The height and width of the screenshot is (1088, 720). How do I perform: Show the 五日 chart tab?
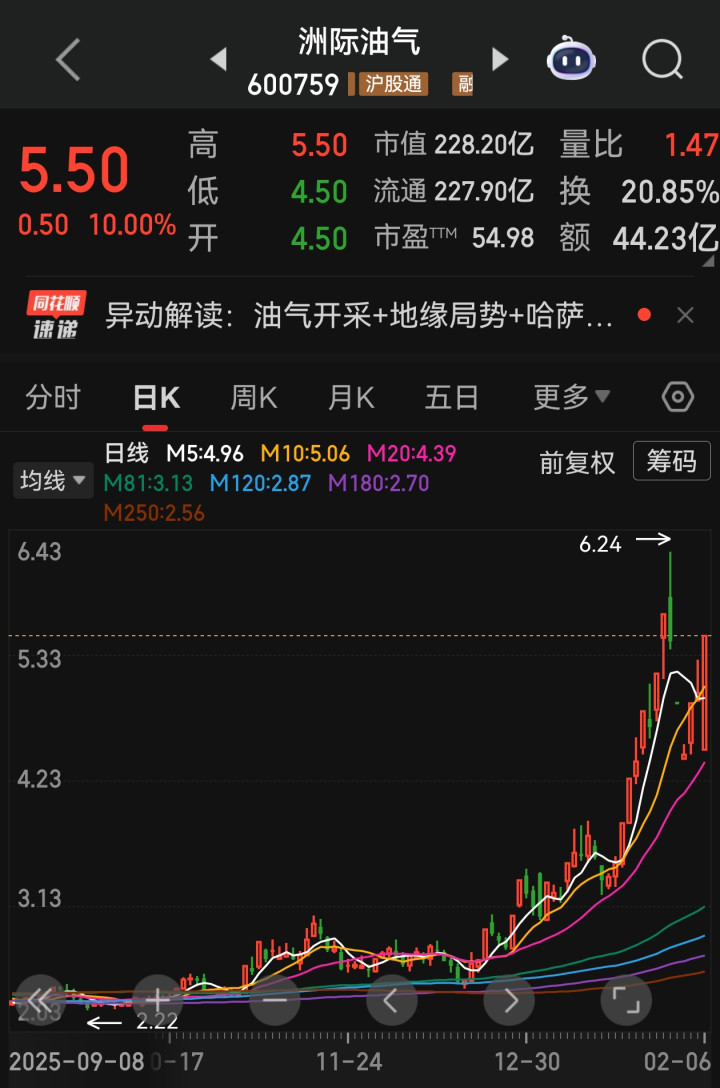451,398
